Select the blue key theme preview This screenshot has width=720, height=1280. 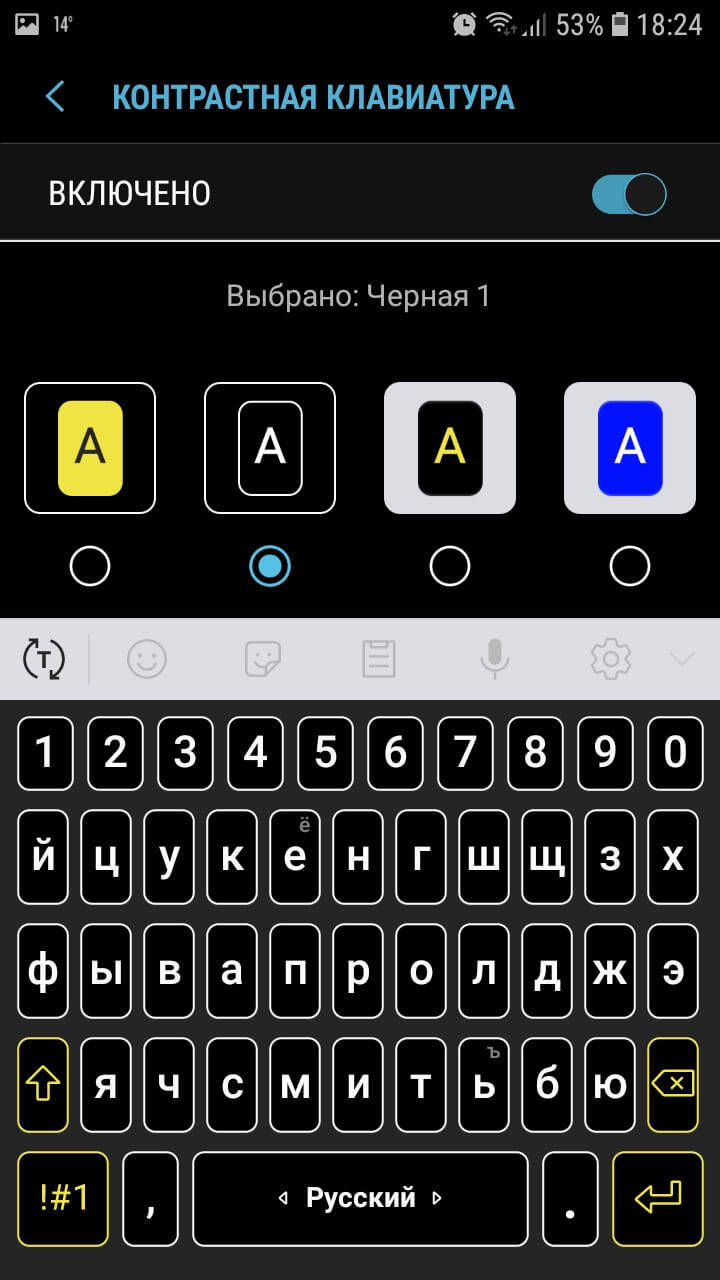pos(630,448)
